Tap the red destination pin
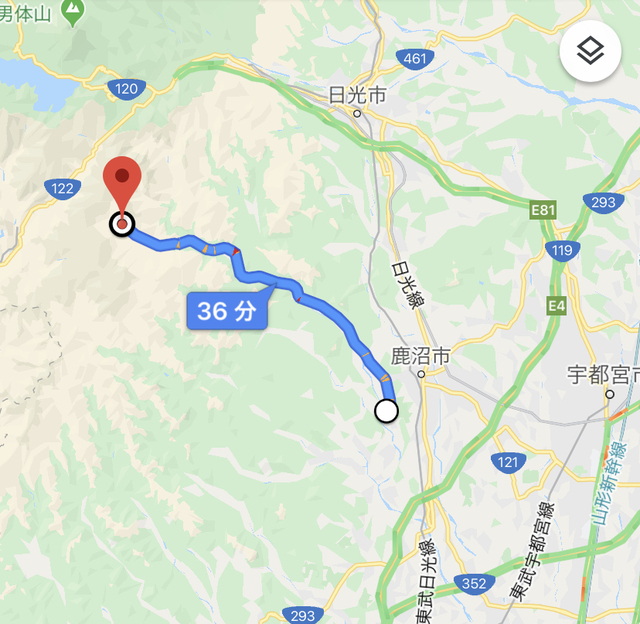640x624 pixels. click(122, 186)
